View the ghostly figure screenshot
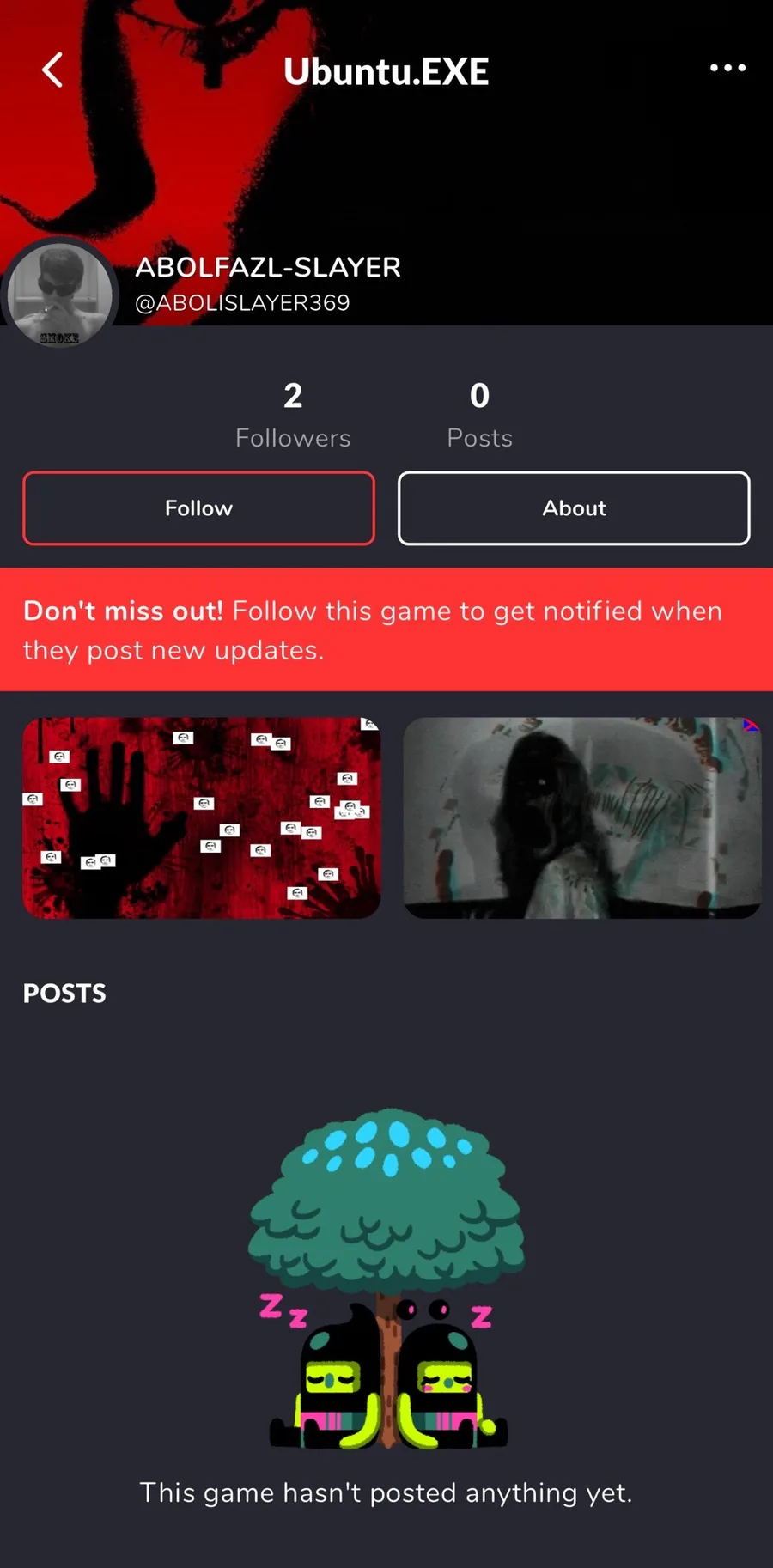The image size is (773, 1568). [x=582, y=817]
